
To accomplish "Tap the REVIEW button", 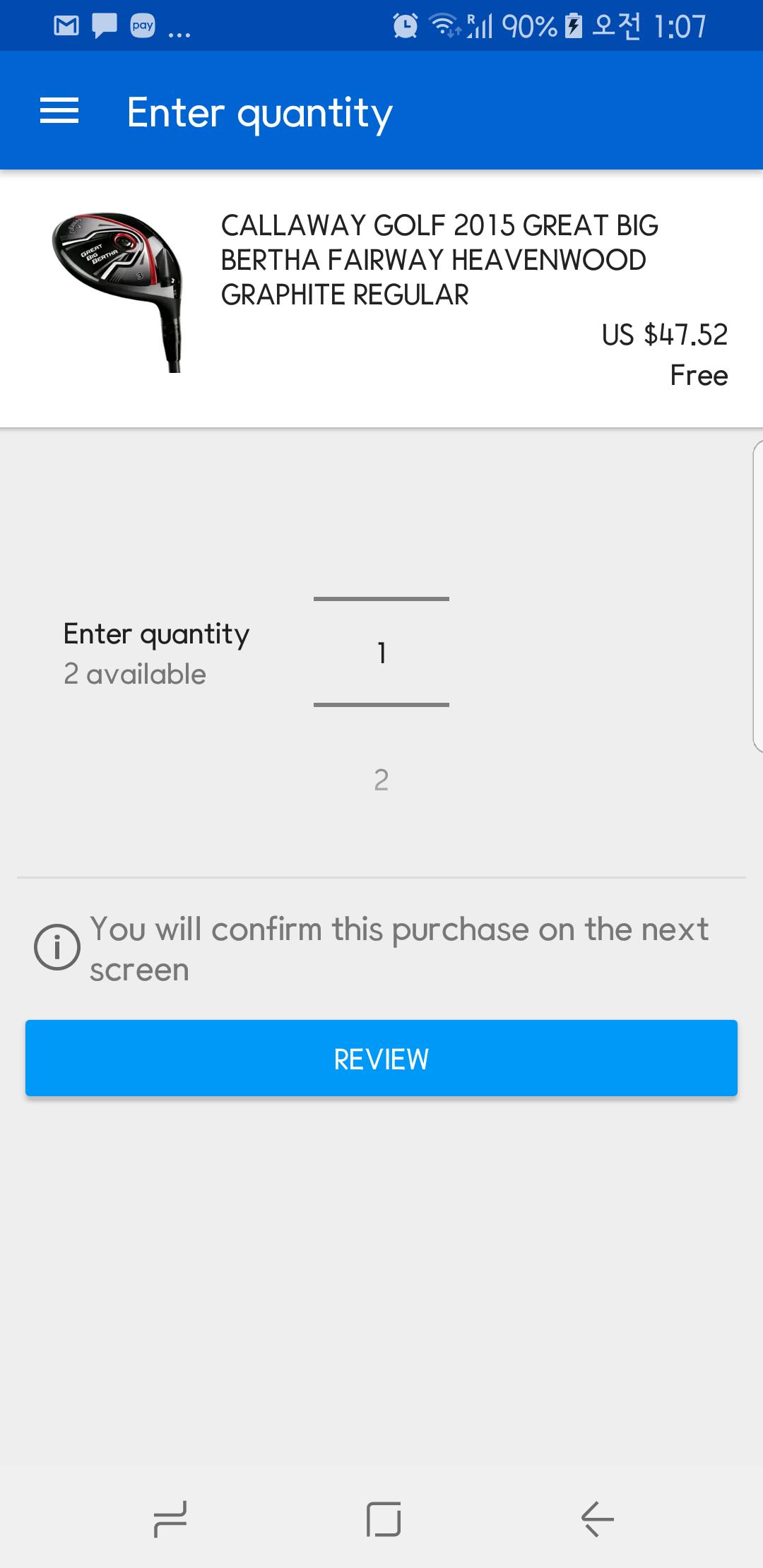I will point(381,1058).
